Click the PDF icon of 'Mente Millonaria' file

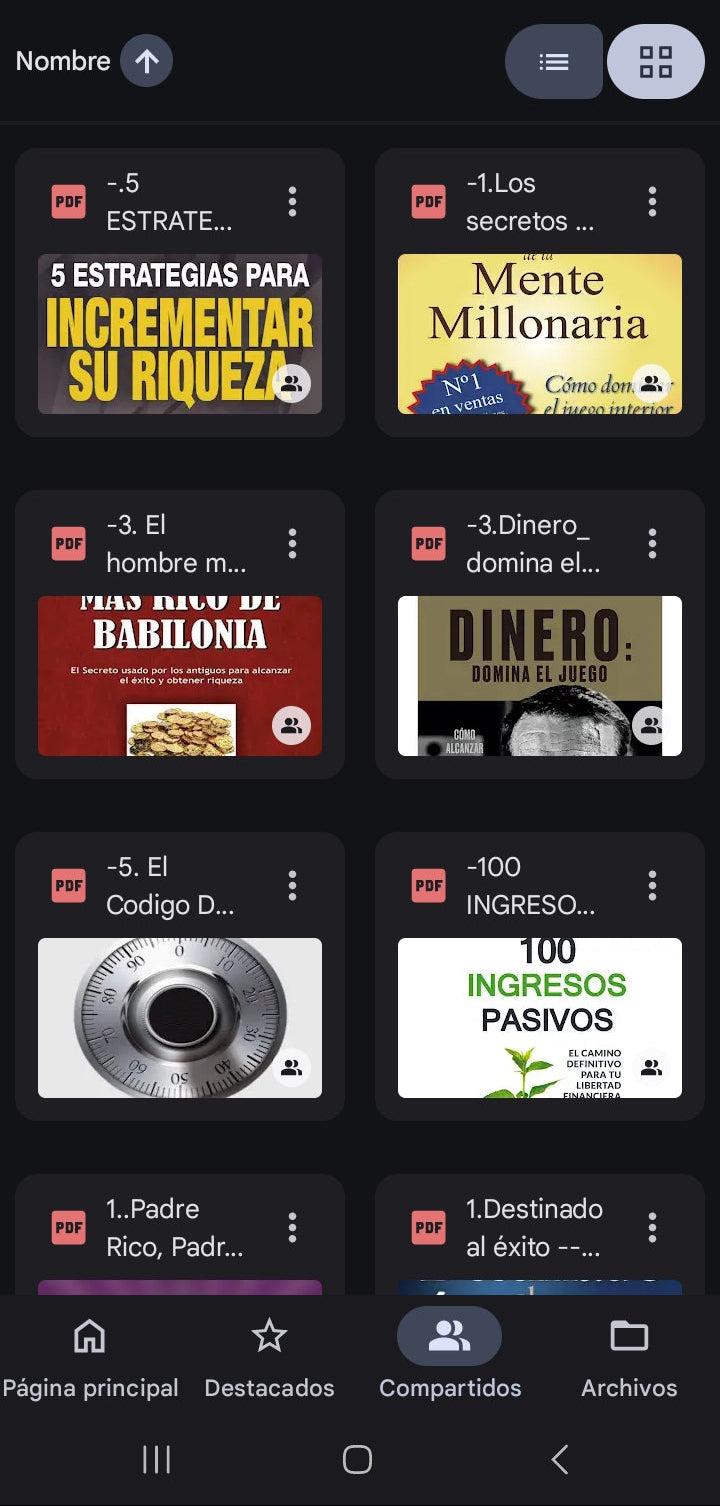pyautogui.click(x=428, y=200)
